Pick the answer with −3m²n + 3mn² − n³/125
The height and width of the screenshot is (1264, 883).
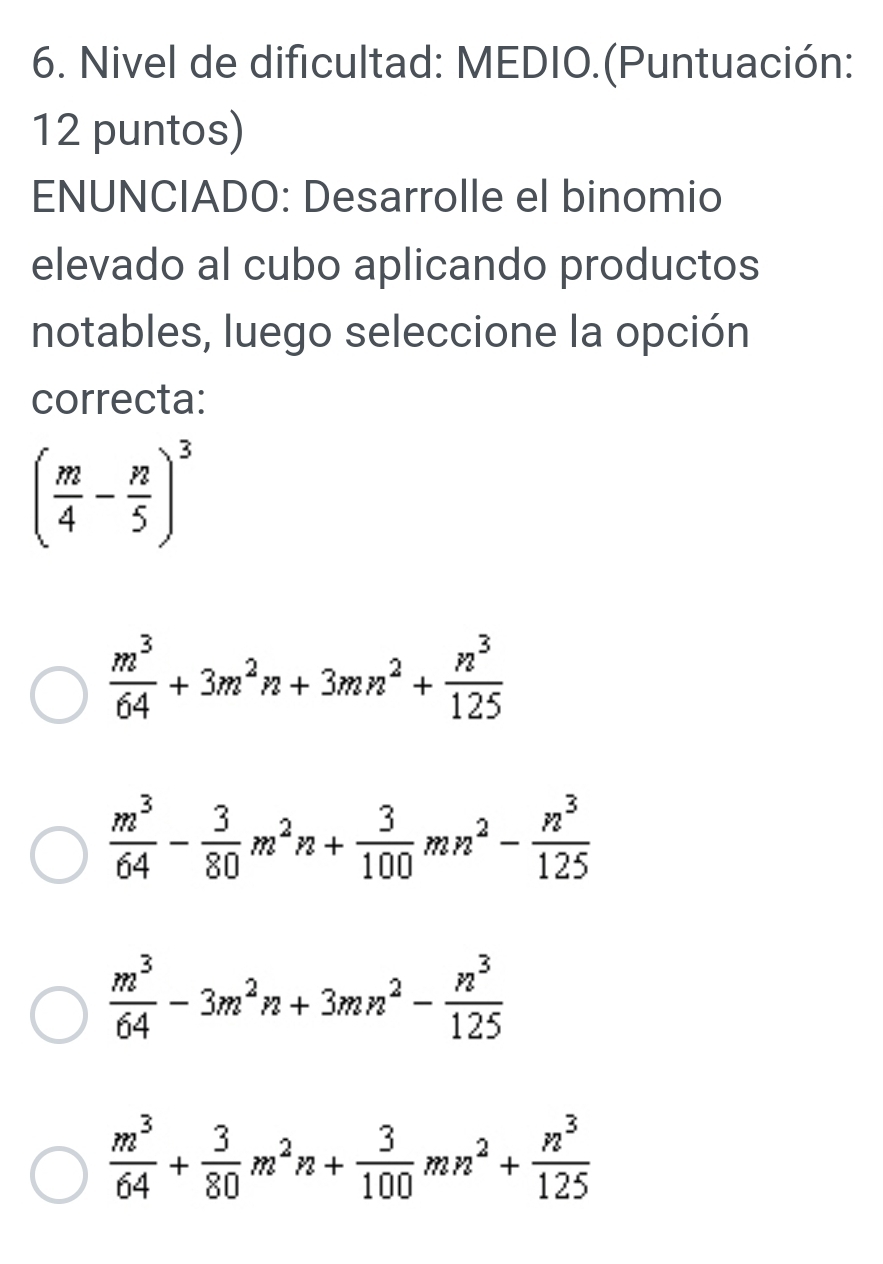[x=62, y=1018]
